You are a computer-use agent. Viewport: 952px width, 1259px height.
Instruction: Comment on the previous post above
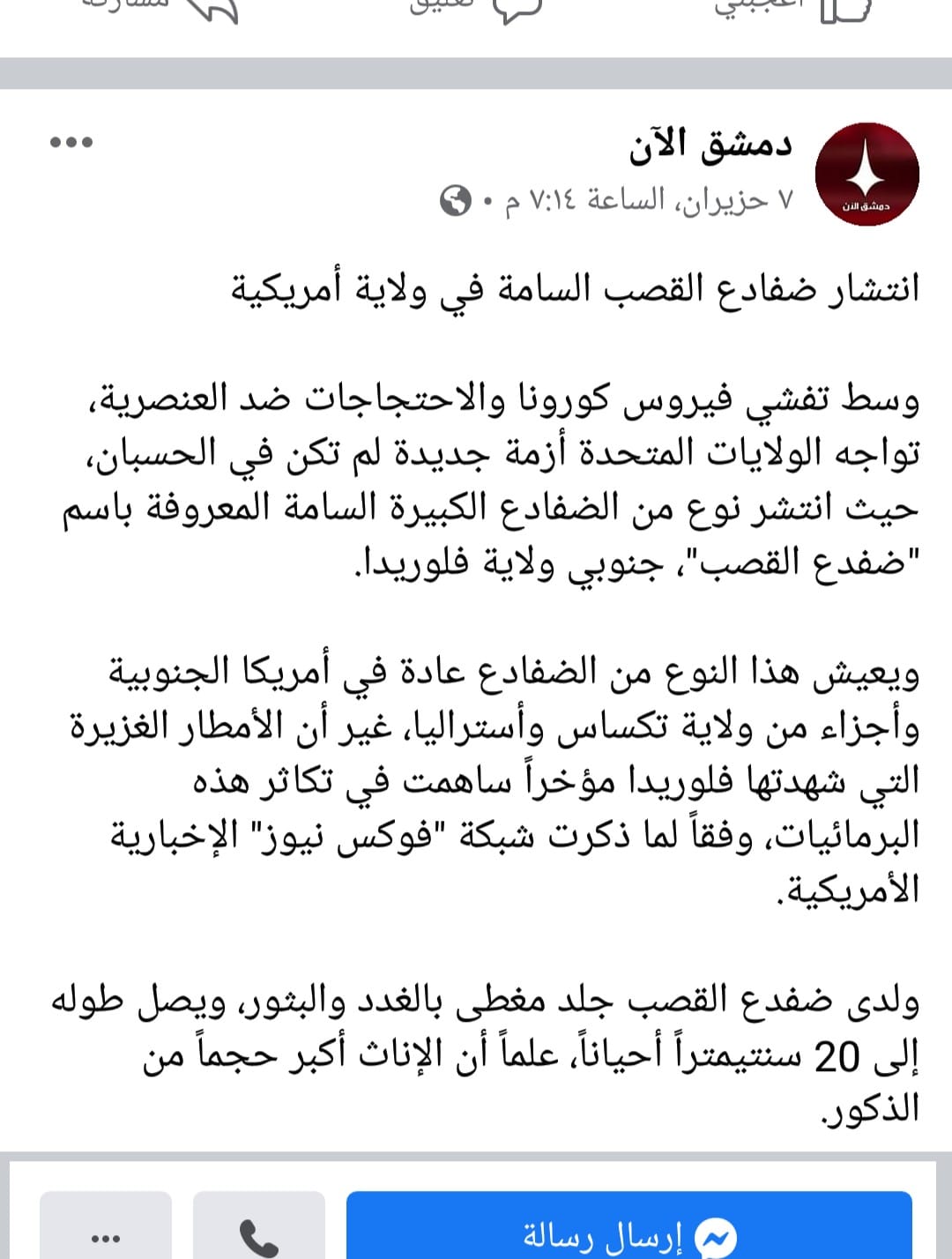[x=476, y=9]
